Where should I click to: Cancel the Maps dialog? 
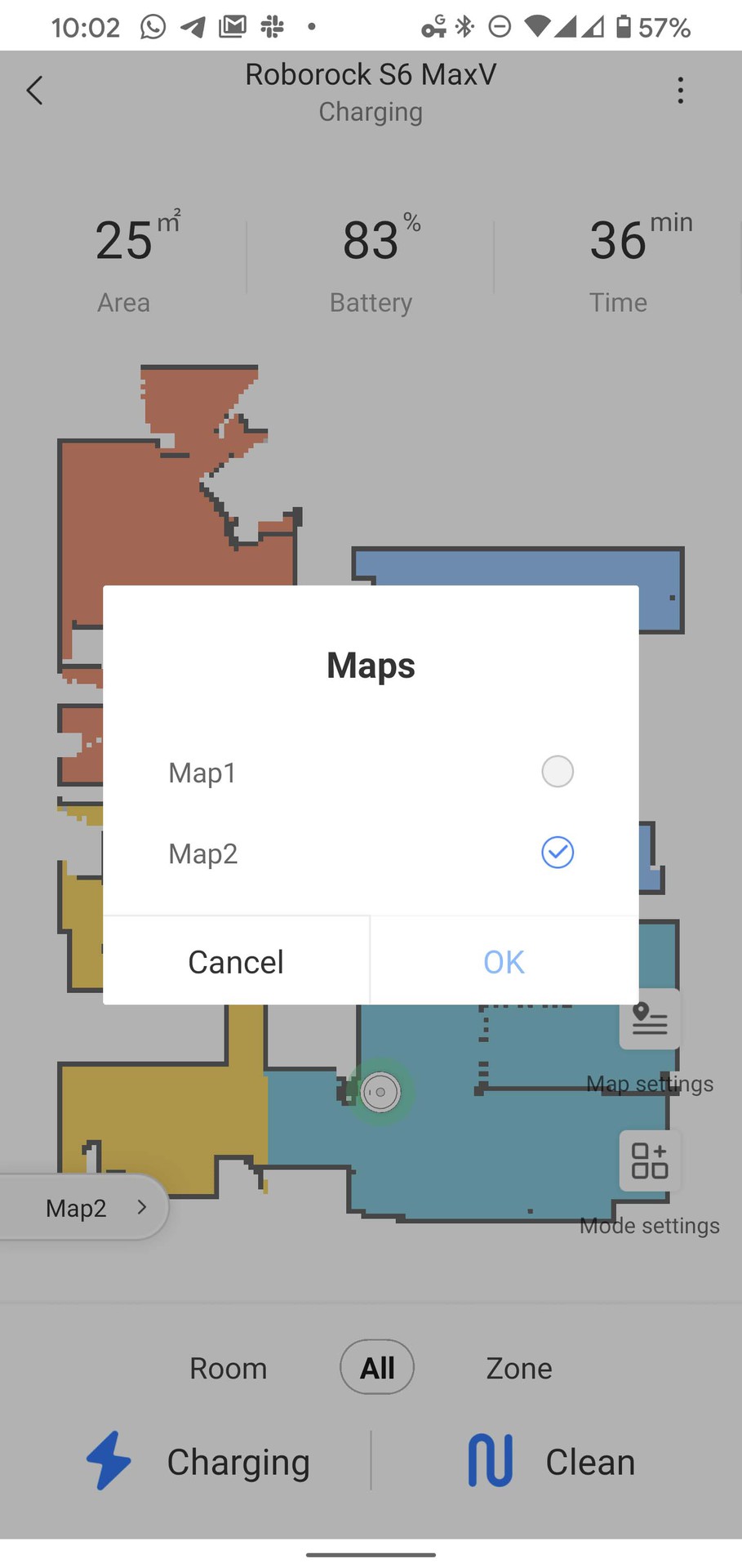(236, 961)
